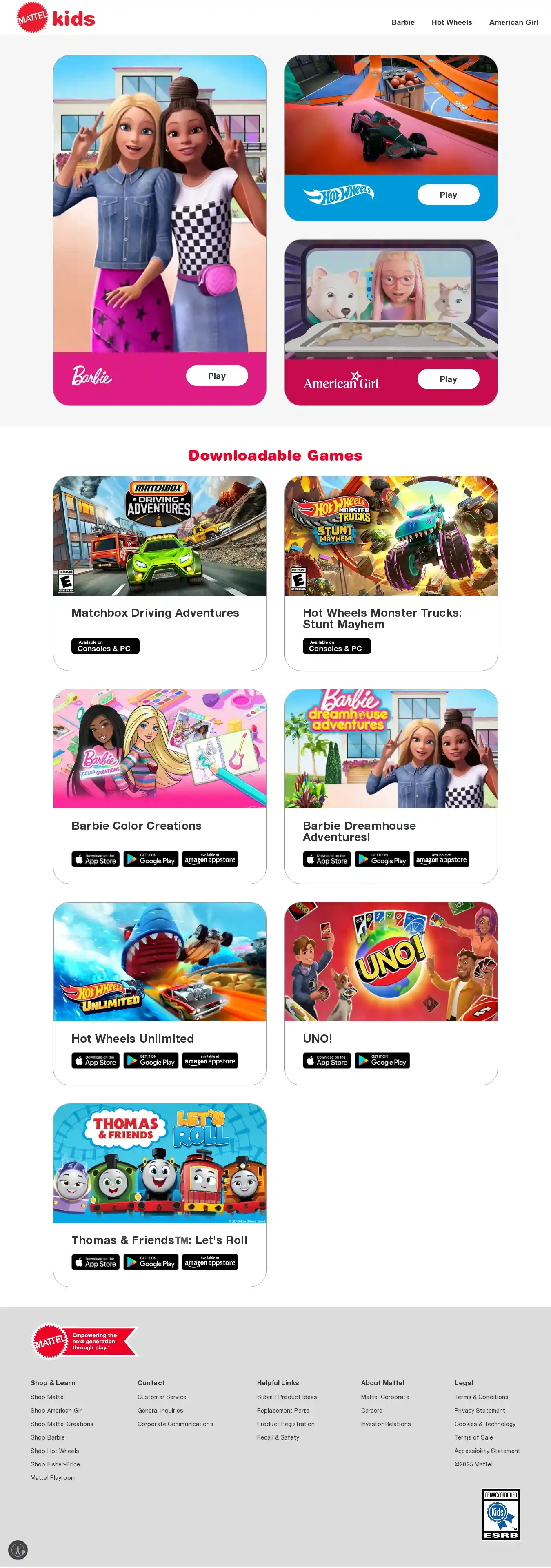Get Barbie Dreamhouse Adventures on Google Play
This screenshot has width=551, height=1568.
(x=382, y=859)
